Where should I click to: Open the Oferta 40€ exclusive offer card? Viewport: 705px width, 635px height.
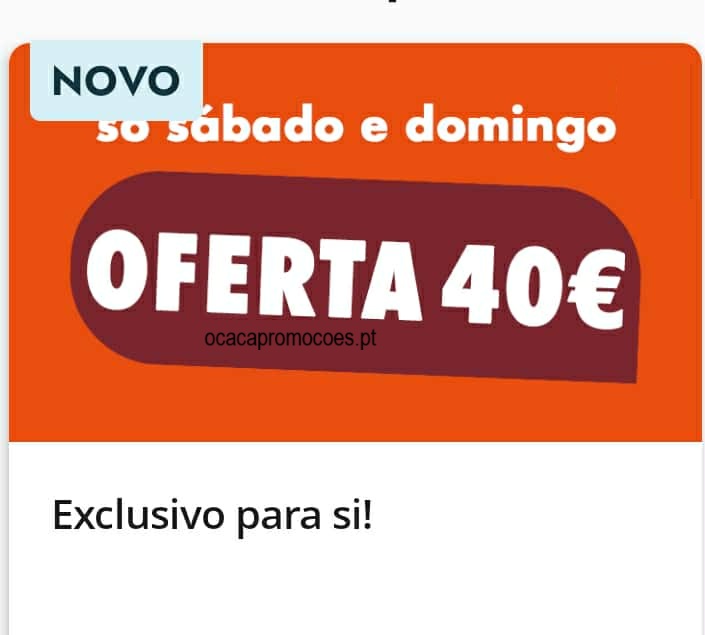click(354, 280)
